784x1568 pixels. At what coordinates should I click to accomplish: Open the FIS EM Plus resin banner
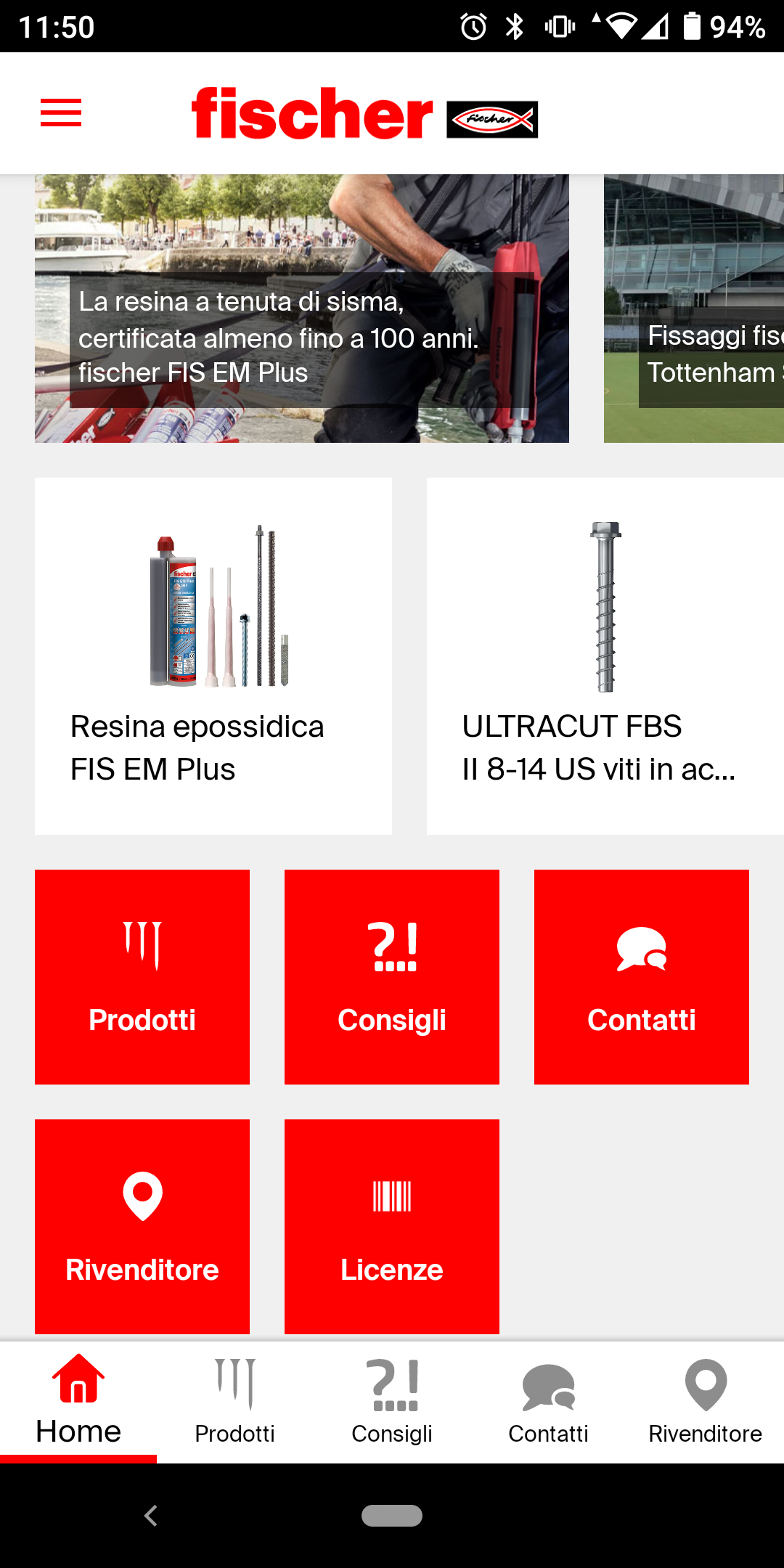point(301,309)
